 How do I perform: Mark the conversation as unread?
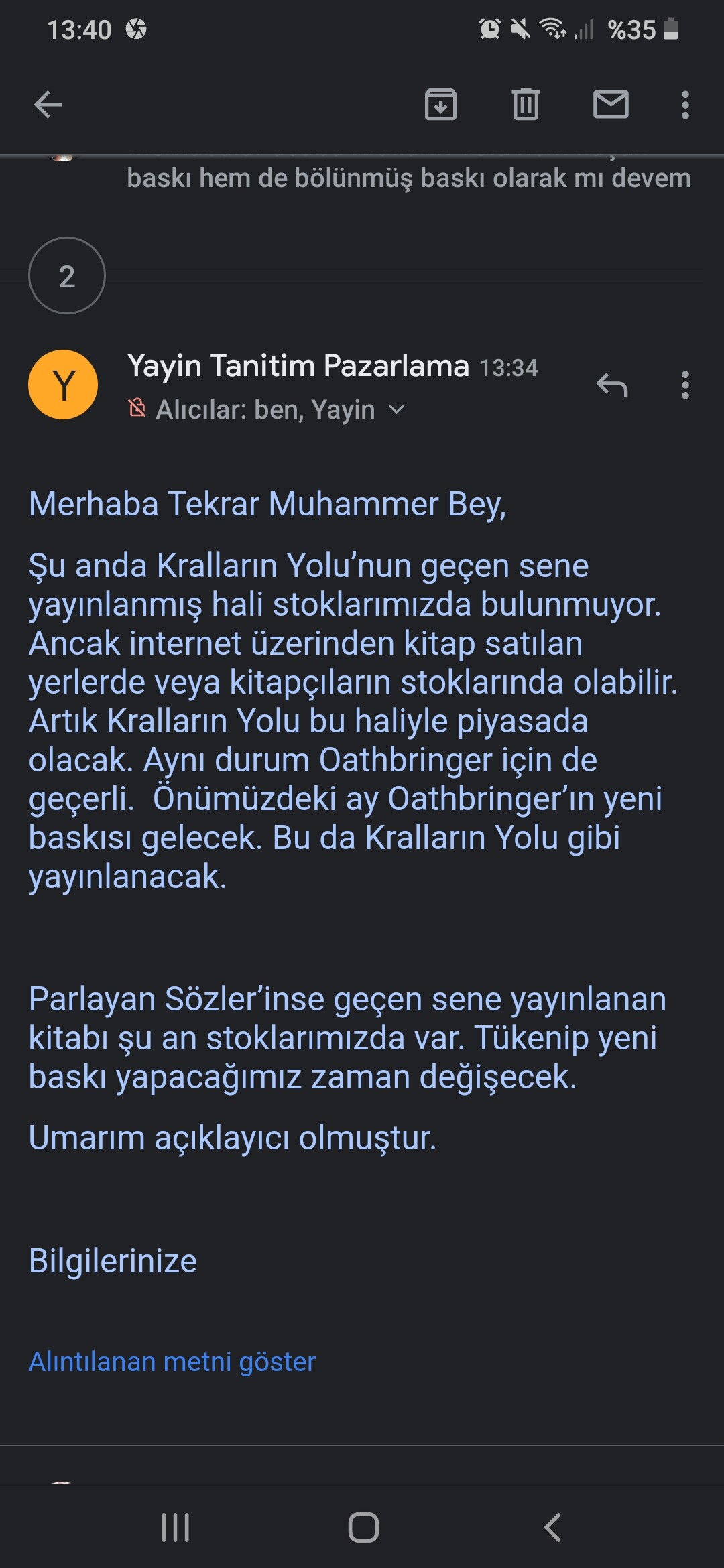click(x=611, y=105)
